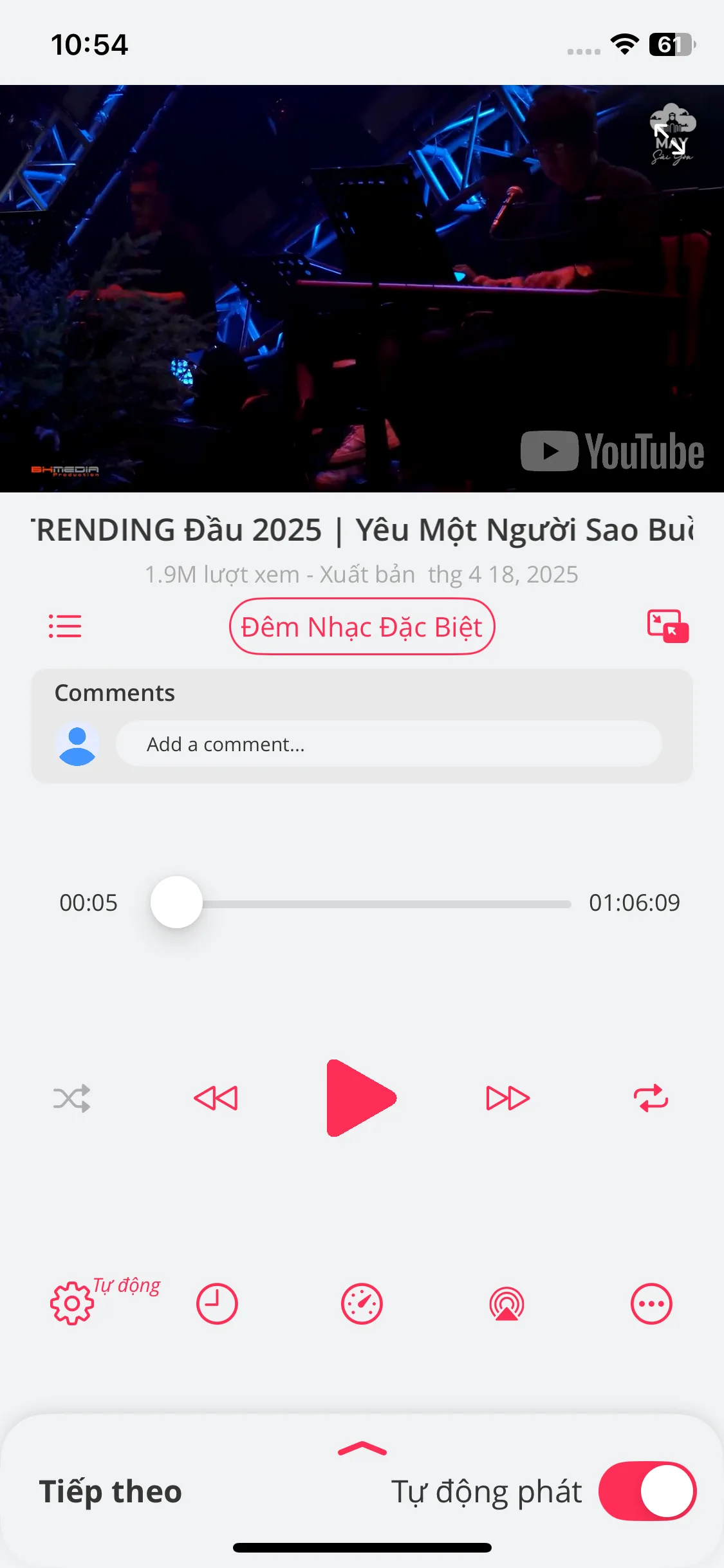This screenshot has width=724, height=1568.
Task: Open the TRENDING Đầu 2025 video title
Action: pyautogui.click(x=362, y=530)
